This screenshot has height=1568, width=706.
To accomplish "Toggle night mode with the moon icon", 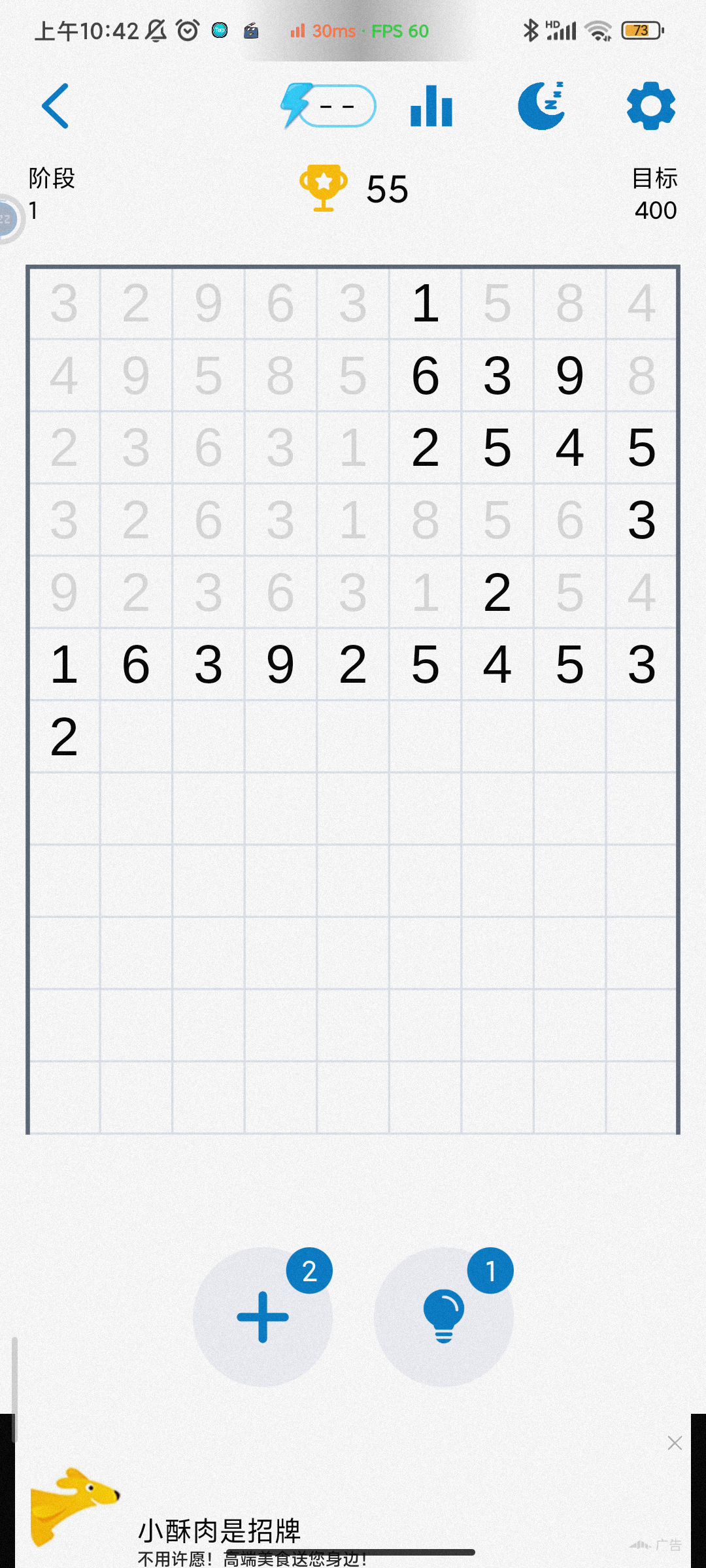I will click(541, 106).
